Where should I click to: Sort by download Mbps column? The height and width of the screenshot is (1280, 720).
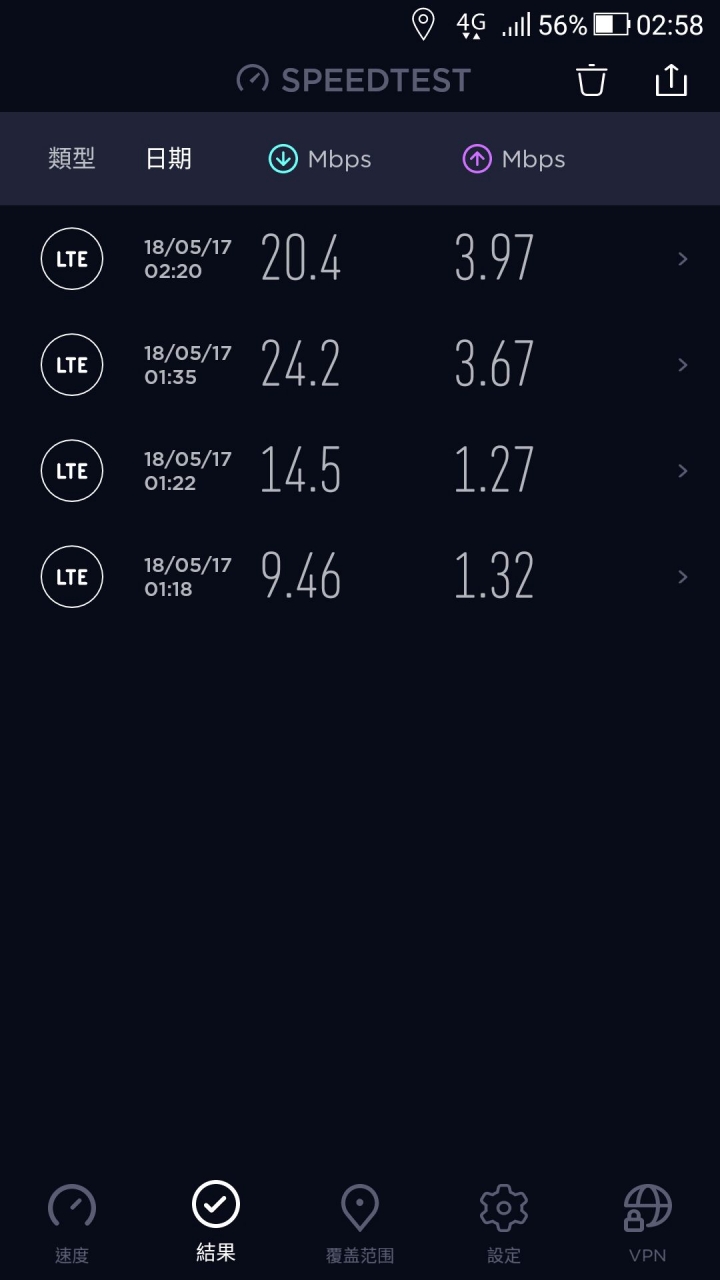tap(320, 159)
